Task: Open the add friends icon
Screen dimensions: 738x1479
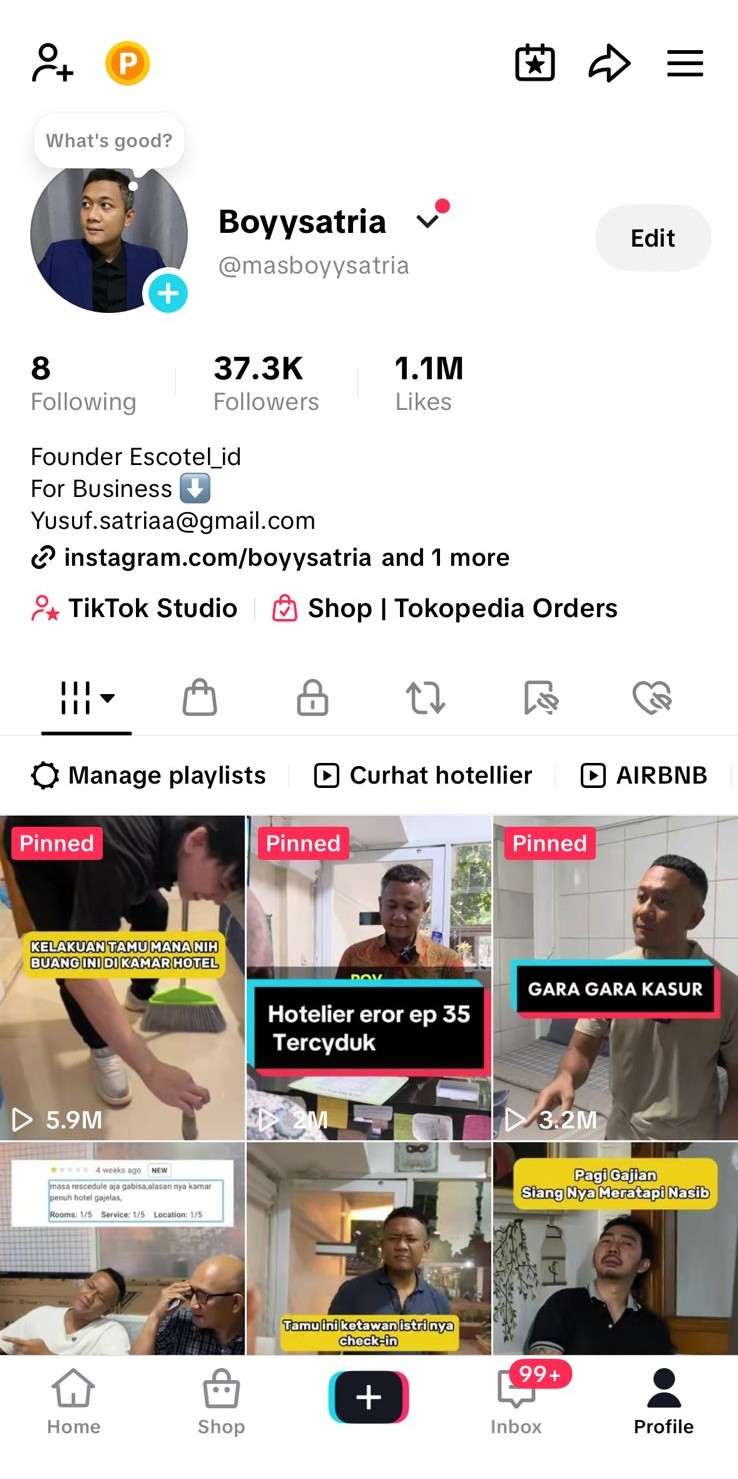Action: pyautogui.click(x=53, y=64)
